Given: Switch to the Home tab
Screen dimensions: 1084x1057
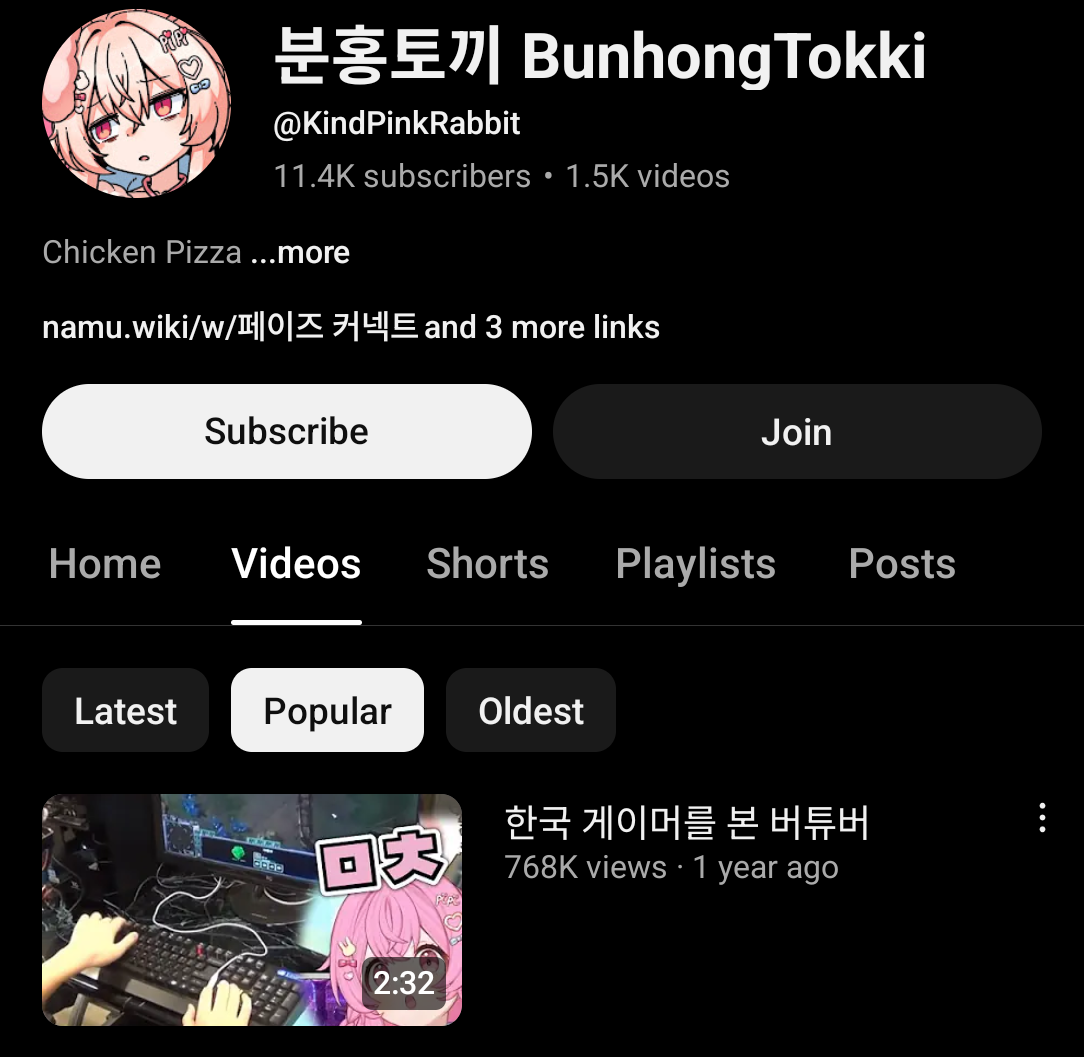Looking at the screenshot, I should coord(105,564).
